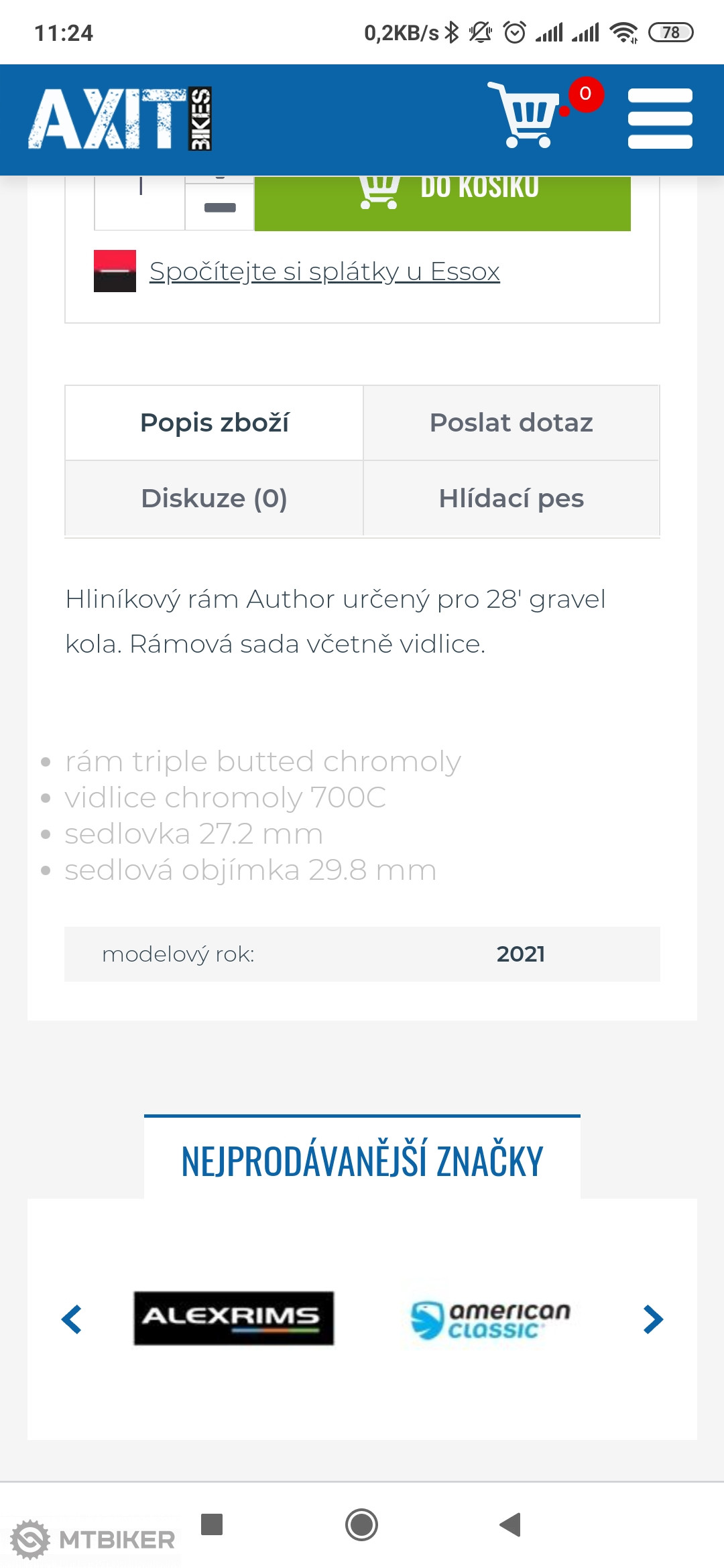
Task: Open the American Classic brand
Action: (491, 1319)
